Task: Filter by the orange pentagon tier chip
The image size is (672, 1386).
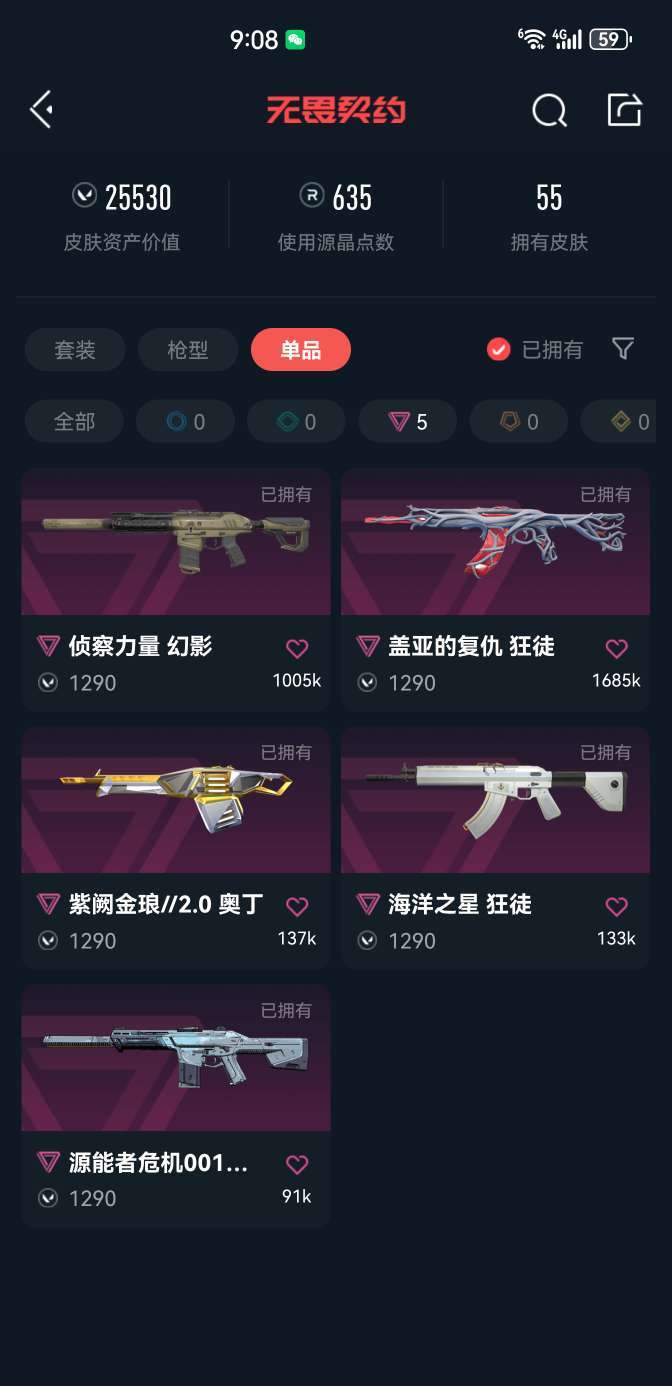Action: (519, 422)
